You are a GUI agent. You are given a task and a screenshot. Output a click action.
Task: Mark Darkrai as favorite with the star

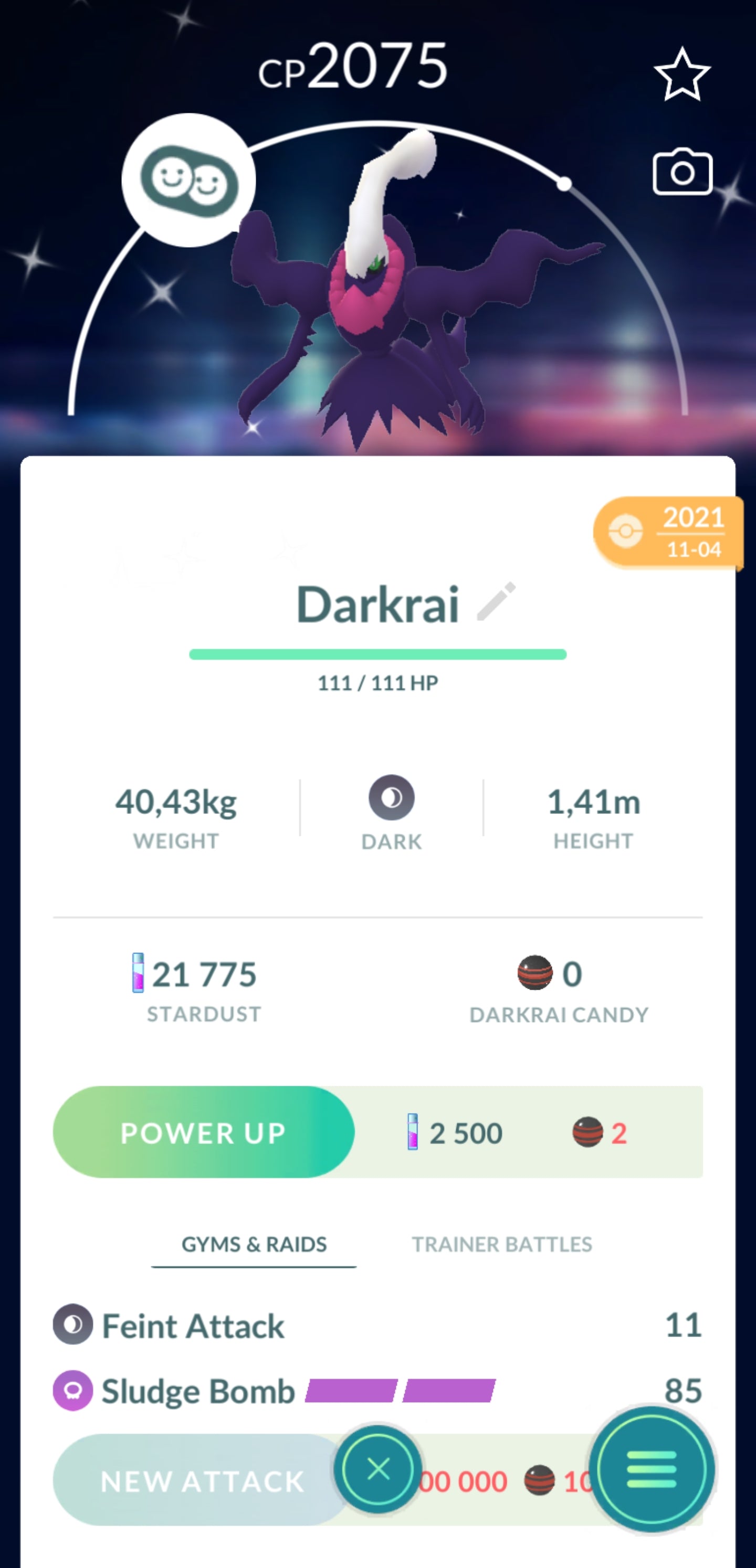(681, 75)
